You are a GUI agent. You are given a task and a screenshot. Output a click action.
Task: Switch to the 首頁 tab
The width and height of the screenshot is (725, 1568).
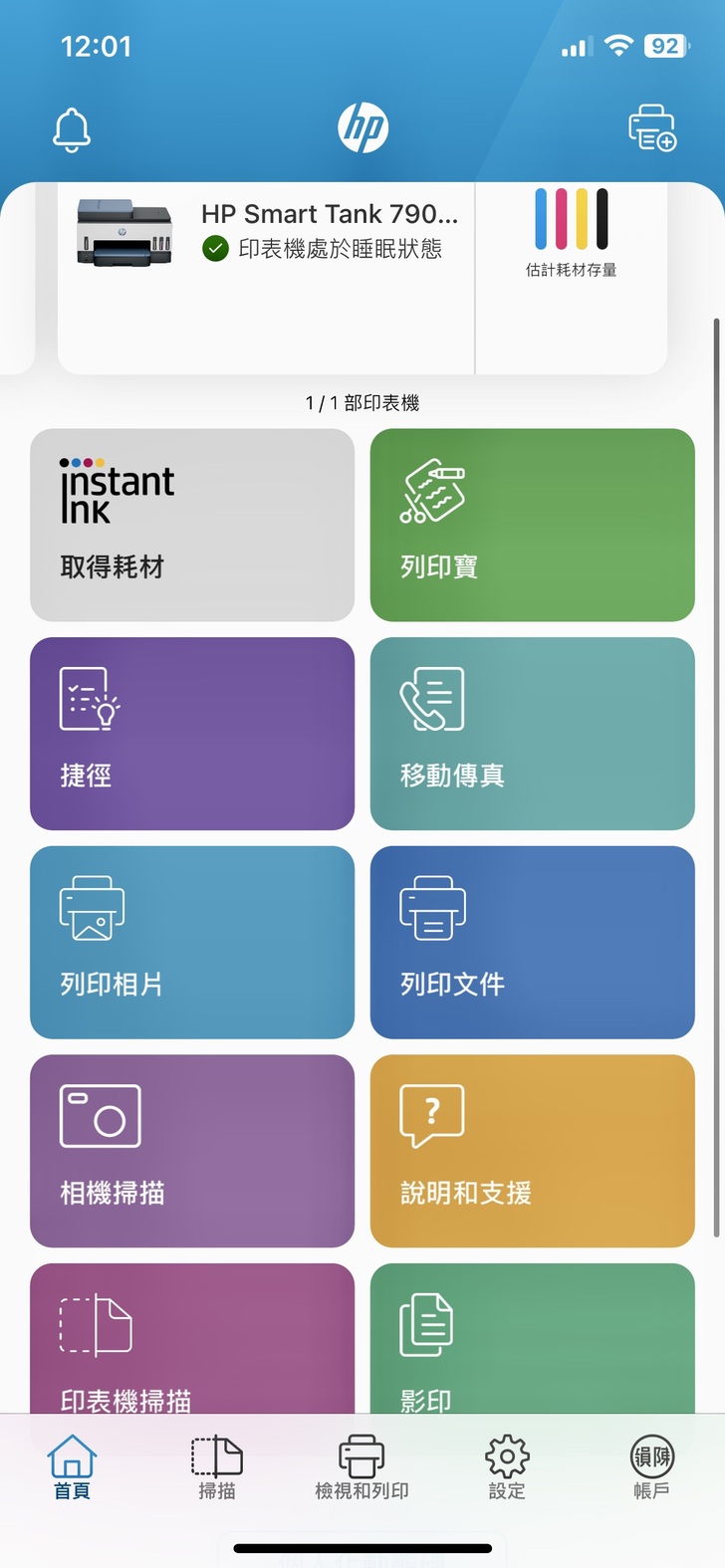72,1467
